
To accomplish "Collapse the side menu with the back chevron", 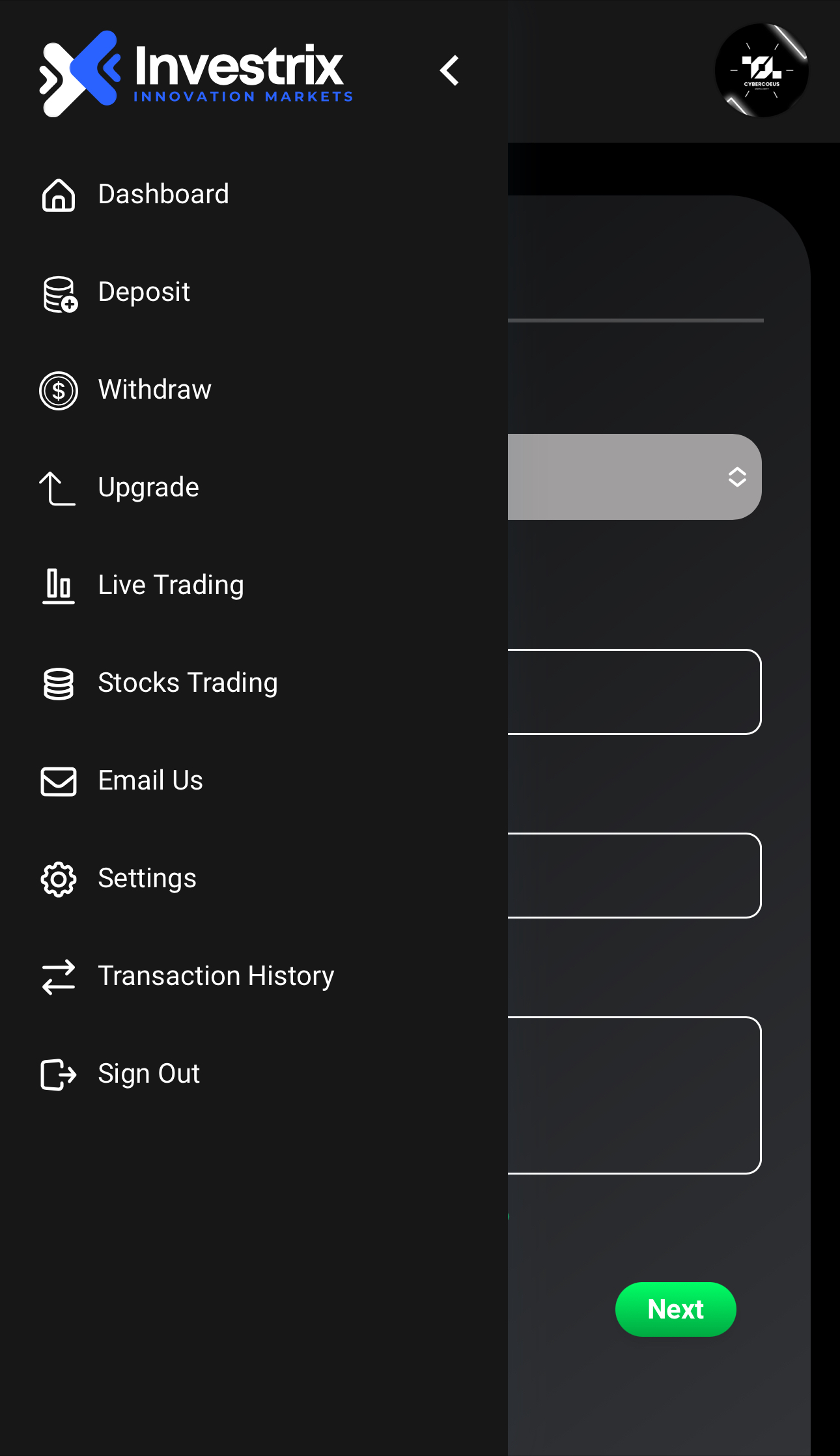I will (450, 70).
